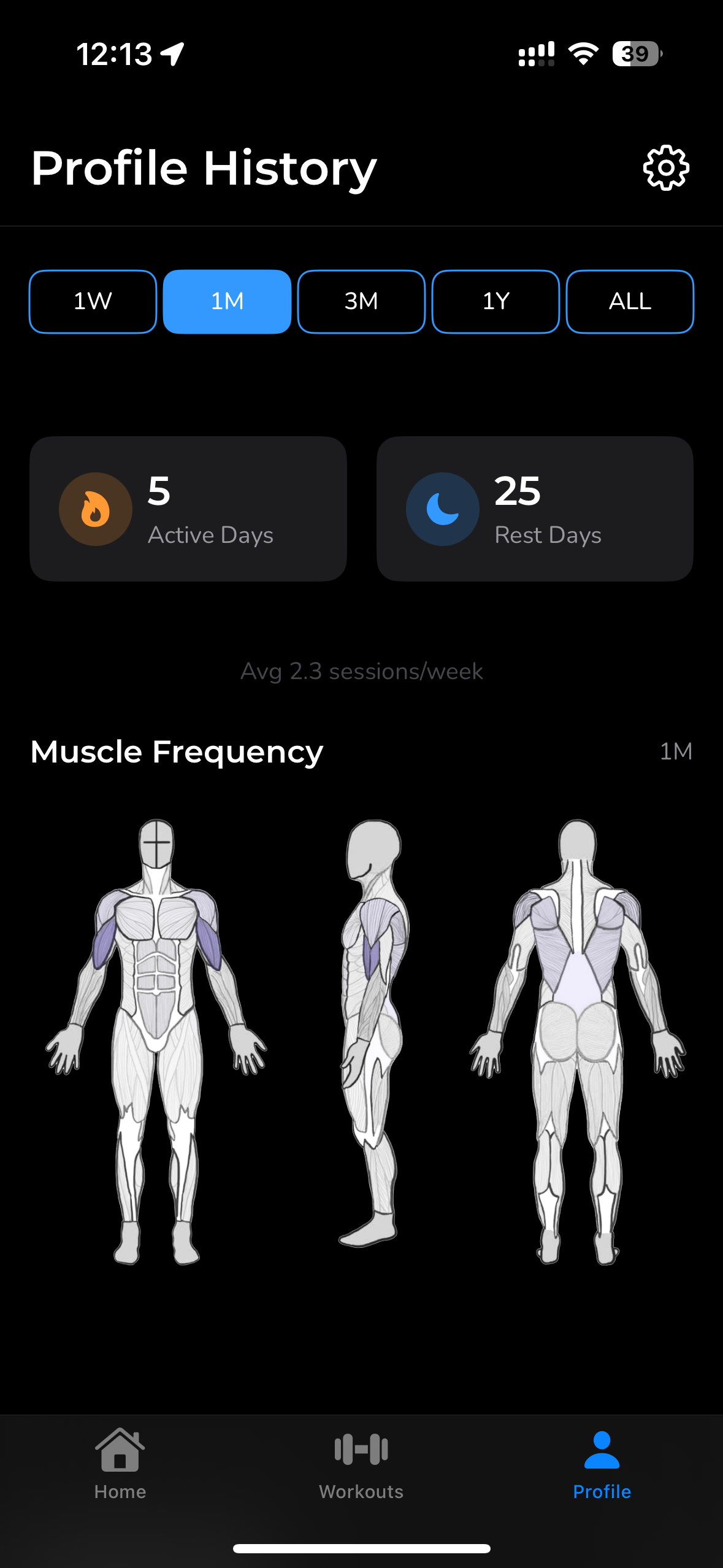Select the 1W time filter
Image resolution: width=723 pixels, height=1568 pixels.
[92, 301]
